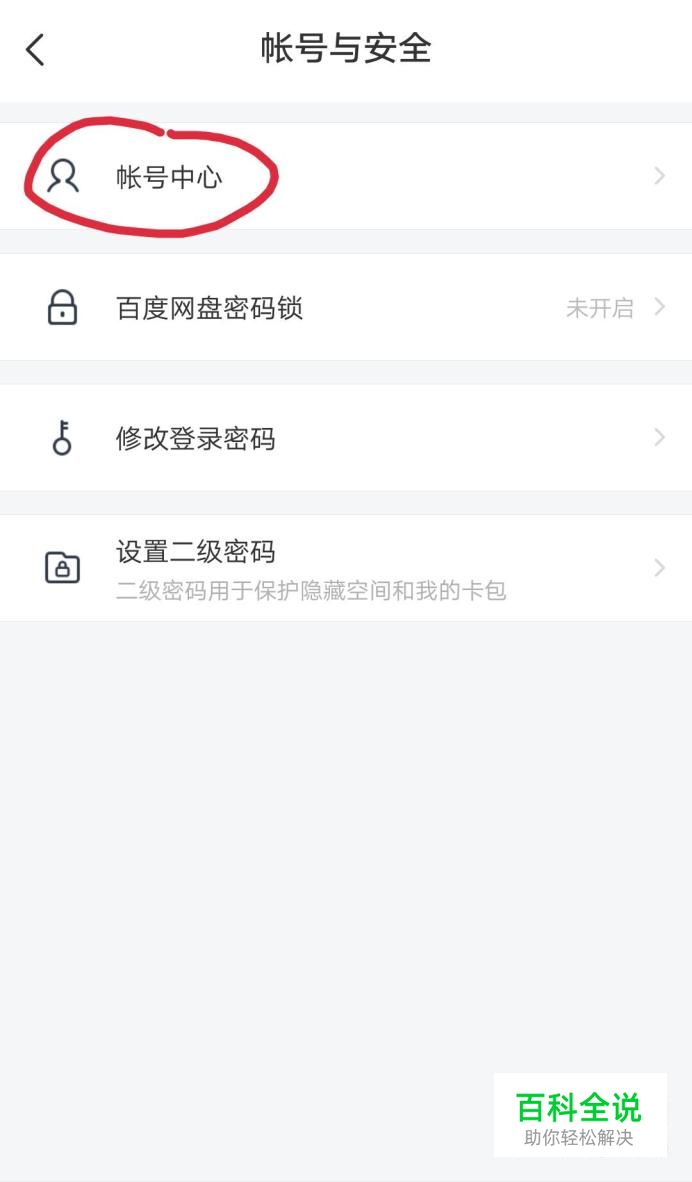This screenshot has width=692, height=1182.
Task: Go back from 帐号与安全 page
Action: point(36,50)
